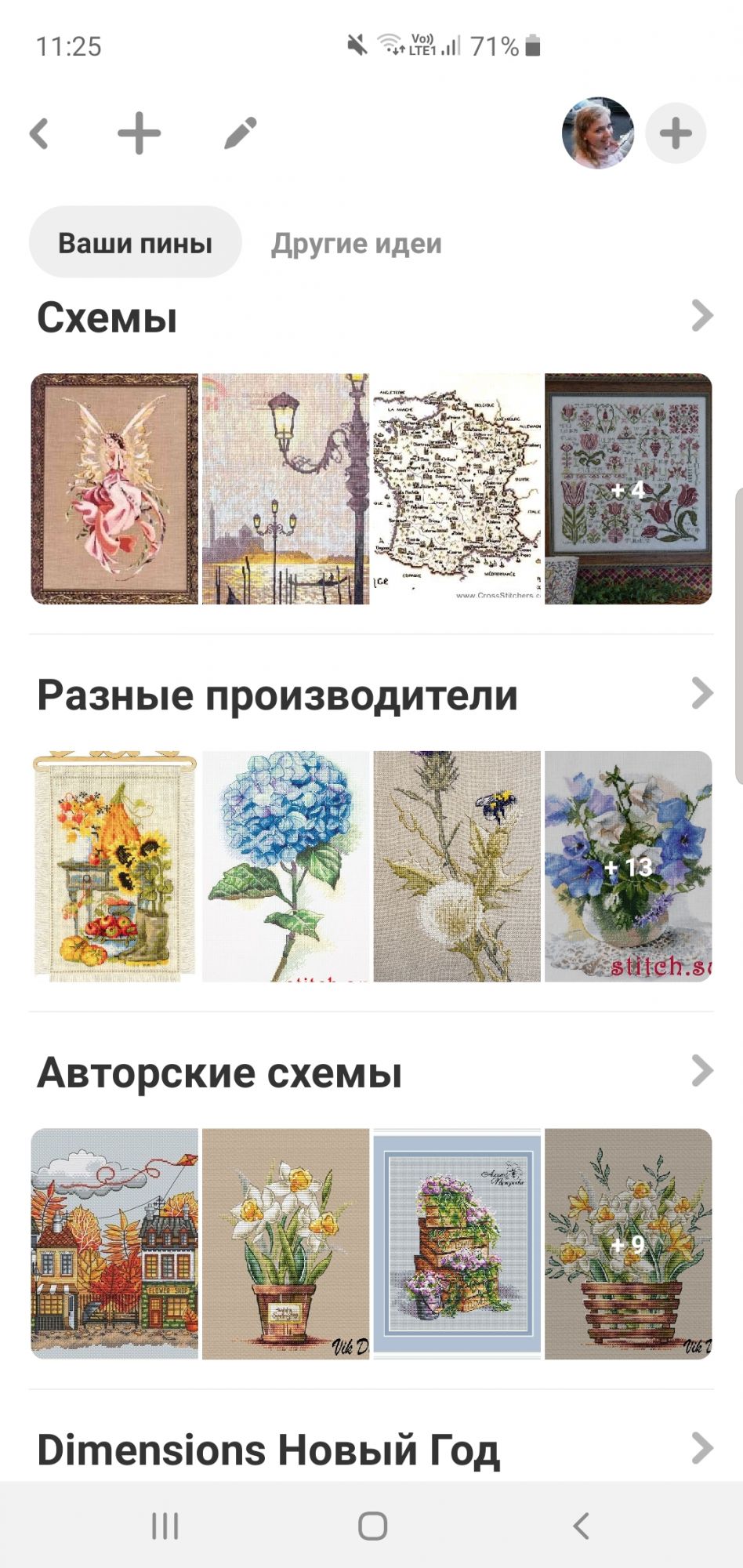This screenshot has height=1568, width=743.
Task: Show the +13 more pins tile
Action: pos(628,866)
